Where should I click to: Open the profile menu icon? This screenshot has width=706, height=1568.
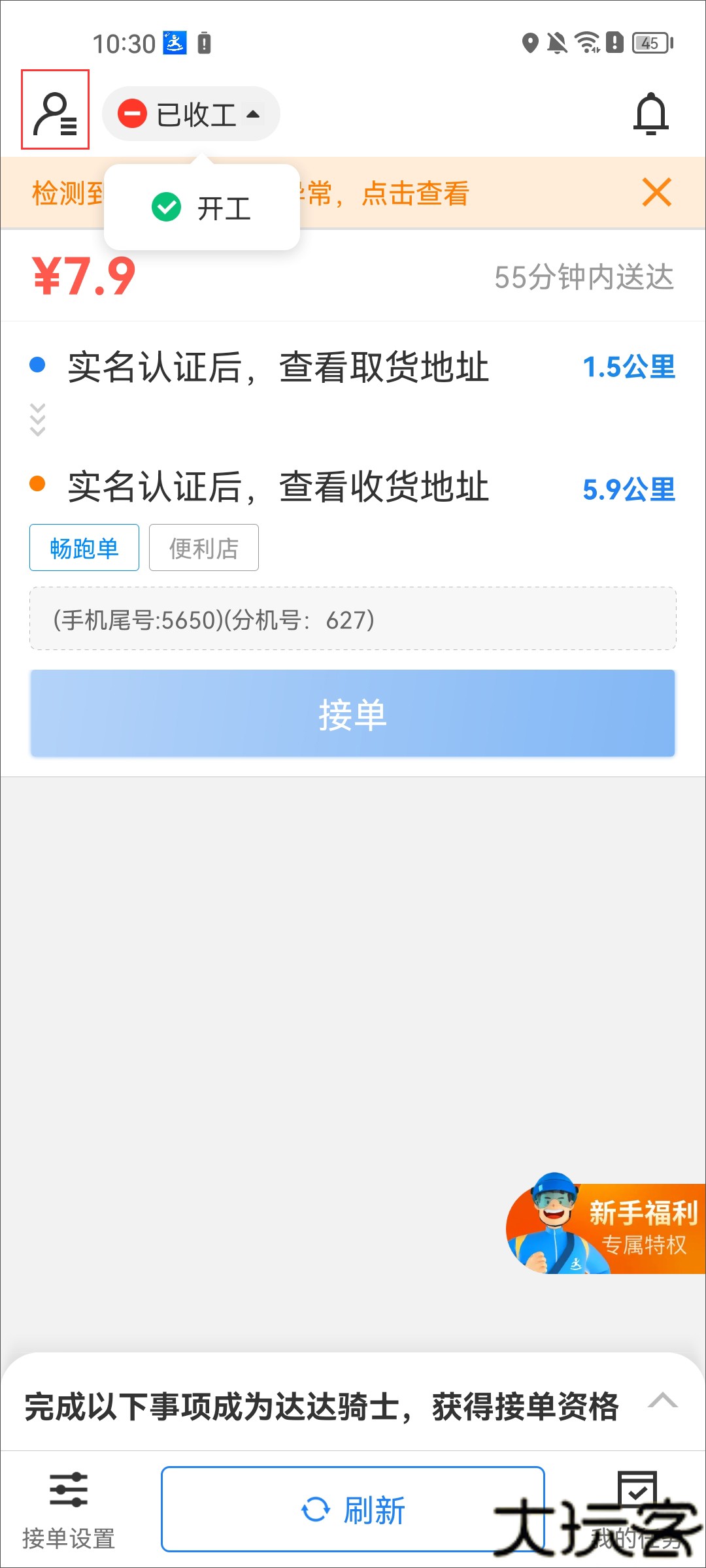[x=55, y=110]
